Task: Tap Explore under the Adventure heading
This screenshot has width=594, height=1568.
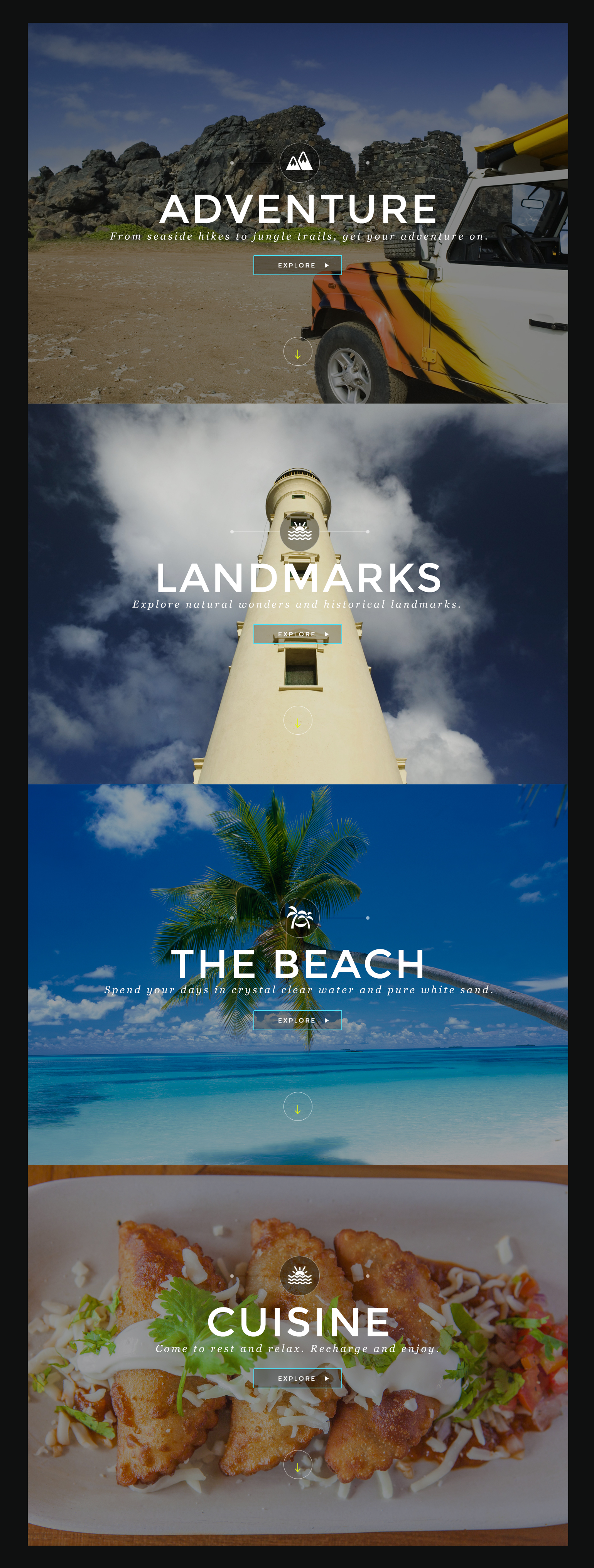Action: [x=297, y=266]
